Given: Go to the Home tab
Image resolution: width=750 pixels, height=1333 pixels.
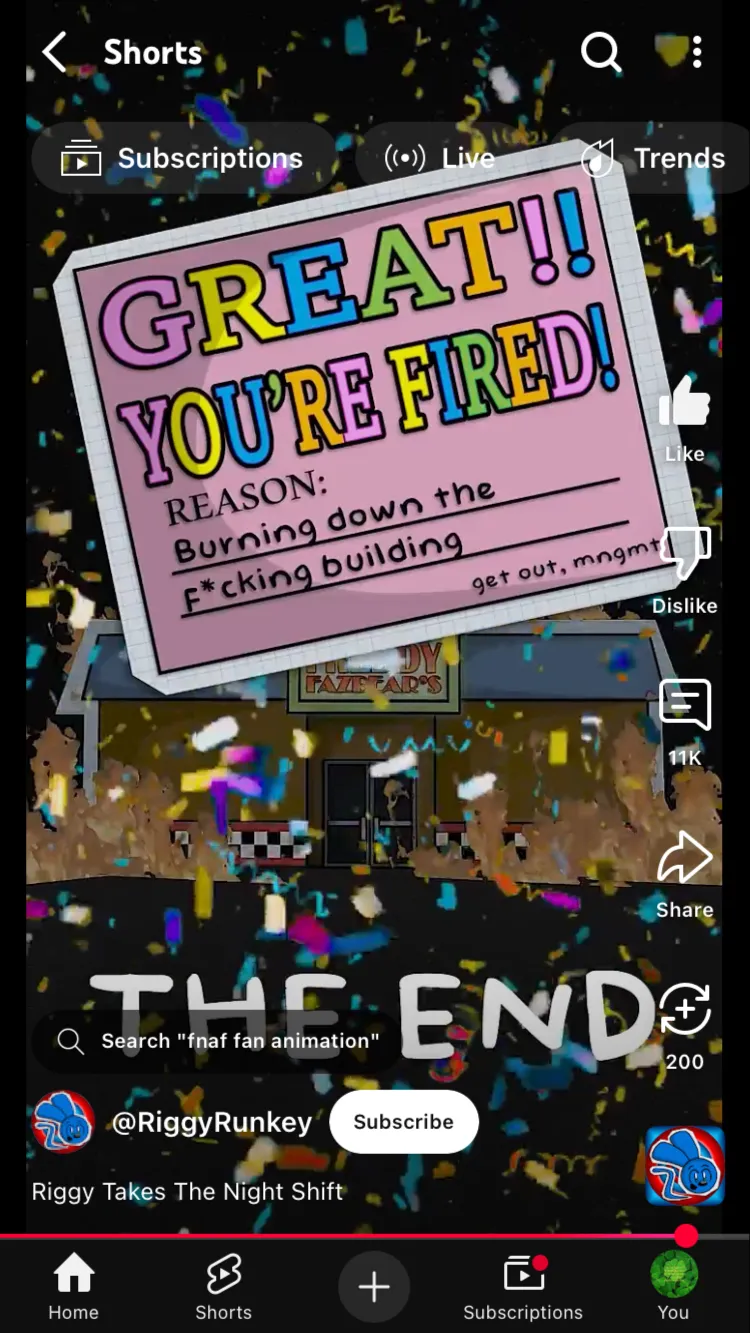Looking at the screenshot, I should 74,1287.
